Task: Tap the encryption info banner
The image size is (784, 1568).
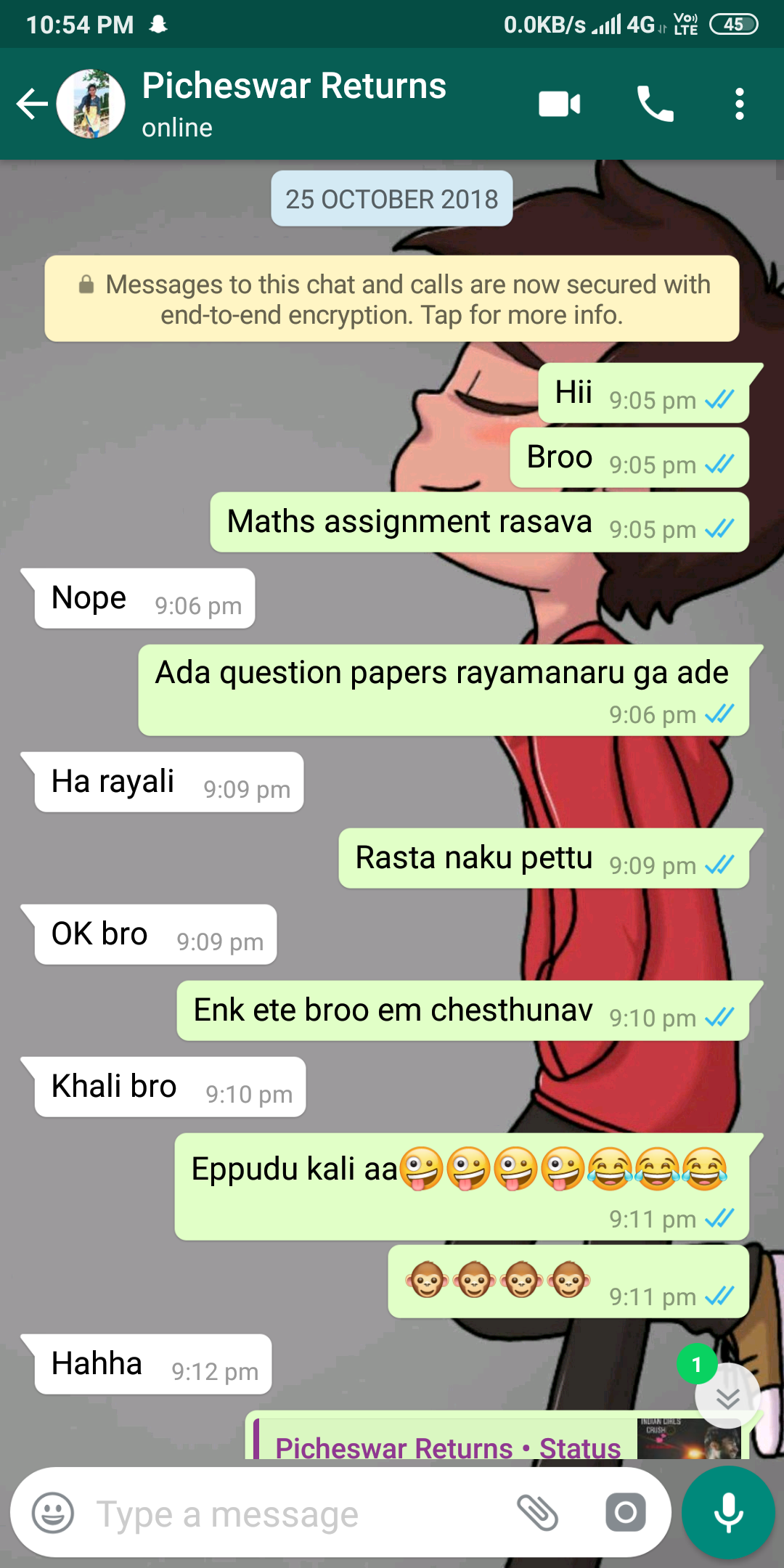Action: (x=392, y=299)
